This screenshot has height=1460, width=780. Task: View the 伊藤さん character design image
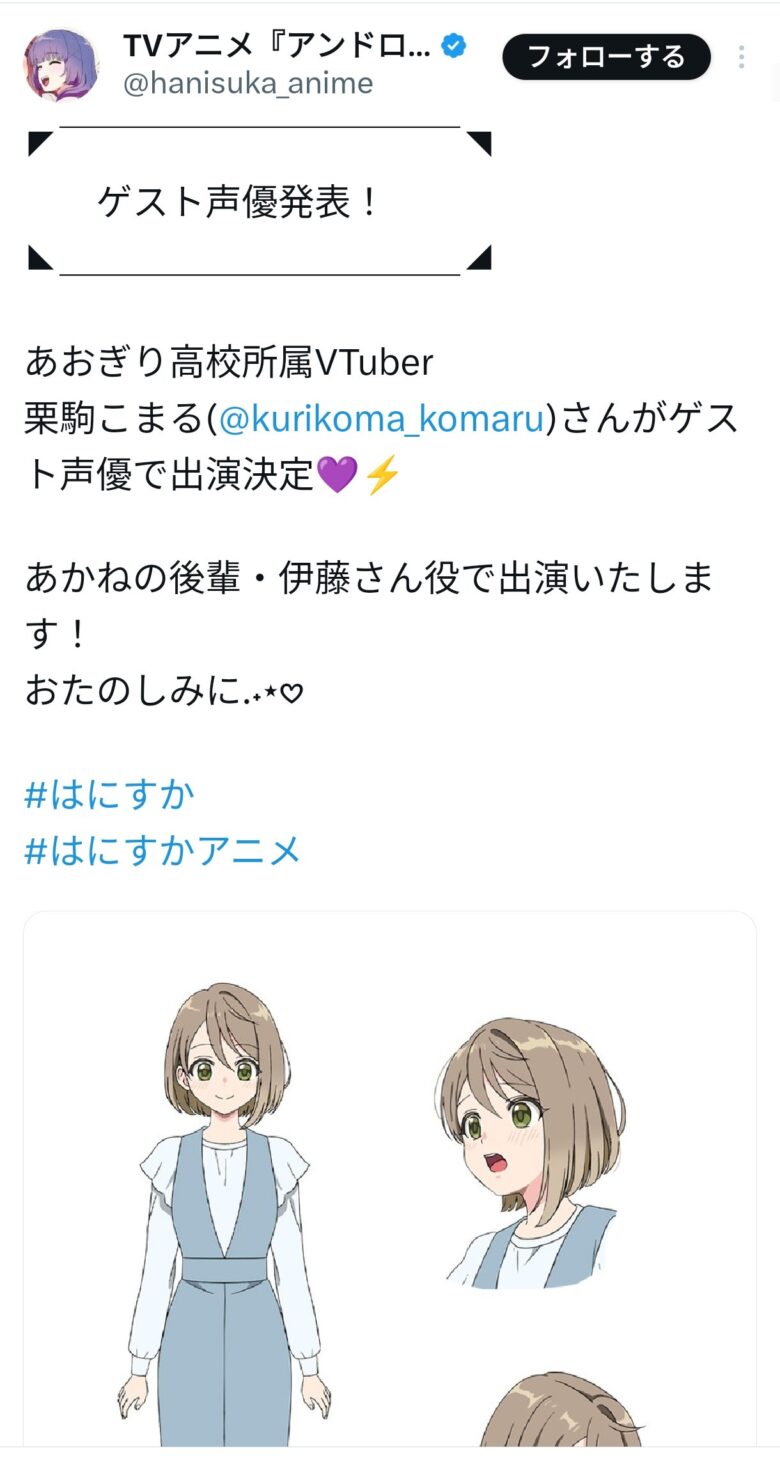(390, 1180)
